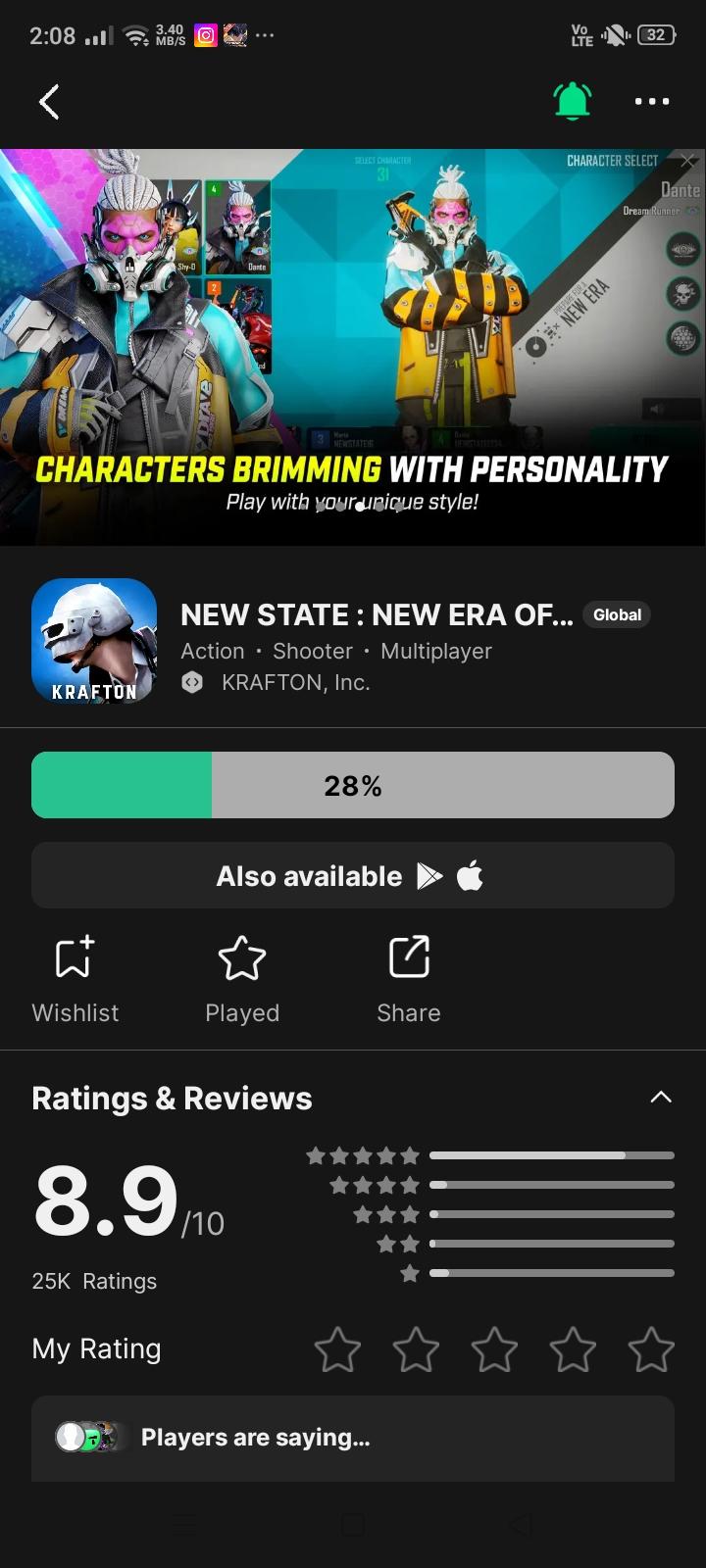Open the Players are saying card
706x1568 pixels.
pos(353,1438)
